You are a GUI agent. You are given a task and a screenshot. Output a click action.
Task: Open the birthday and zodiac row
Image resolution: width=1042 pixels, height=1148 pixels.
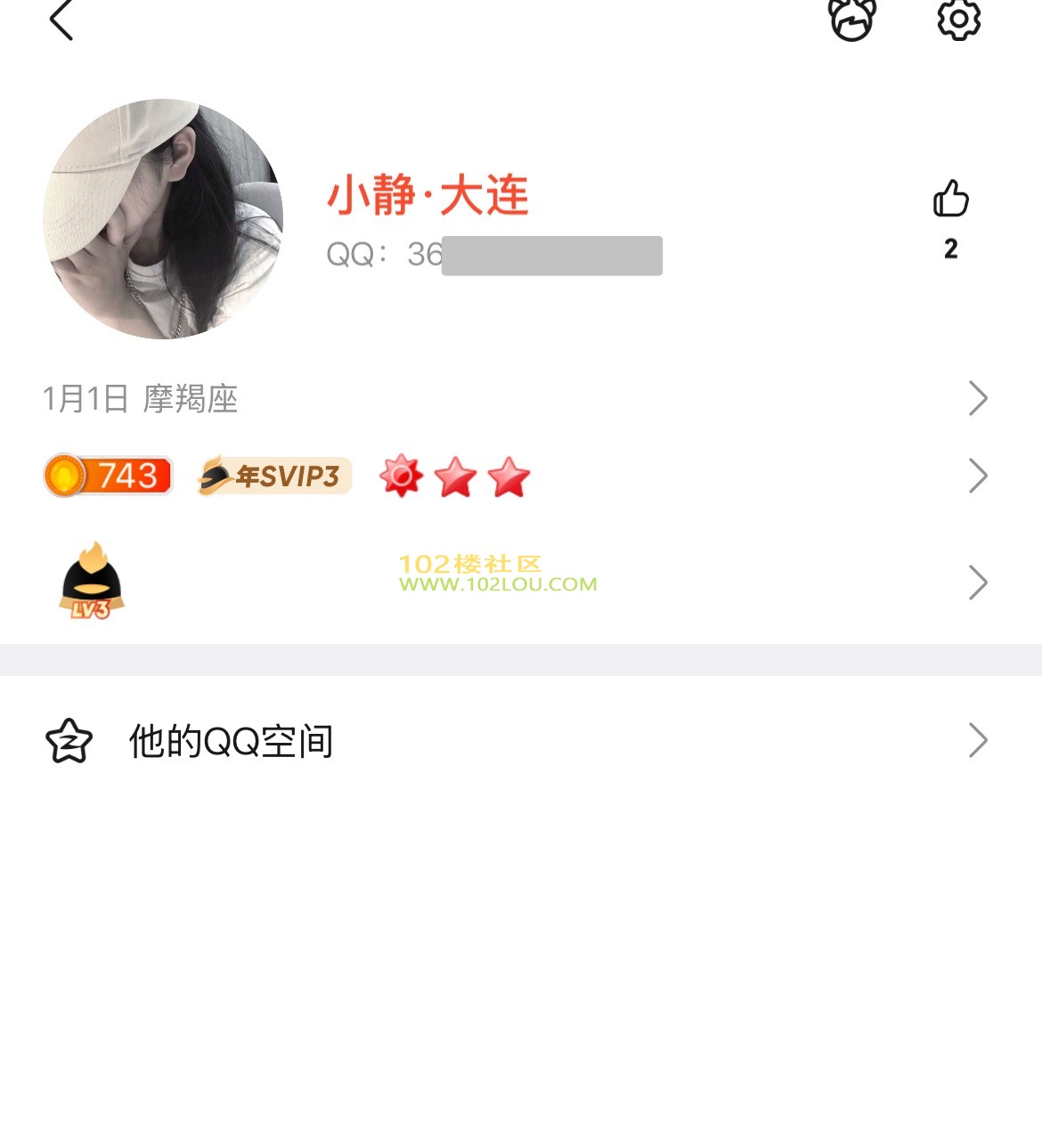[x=517, y=398]
